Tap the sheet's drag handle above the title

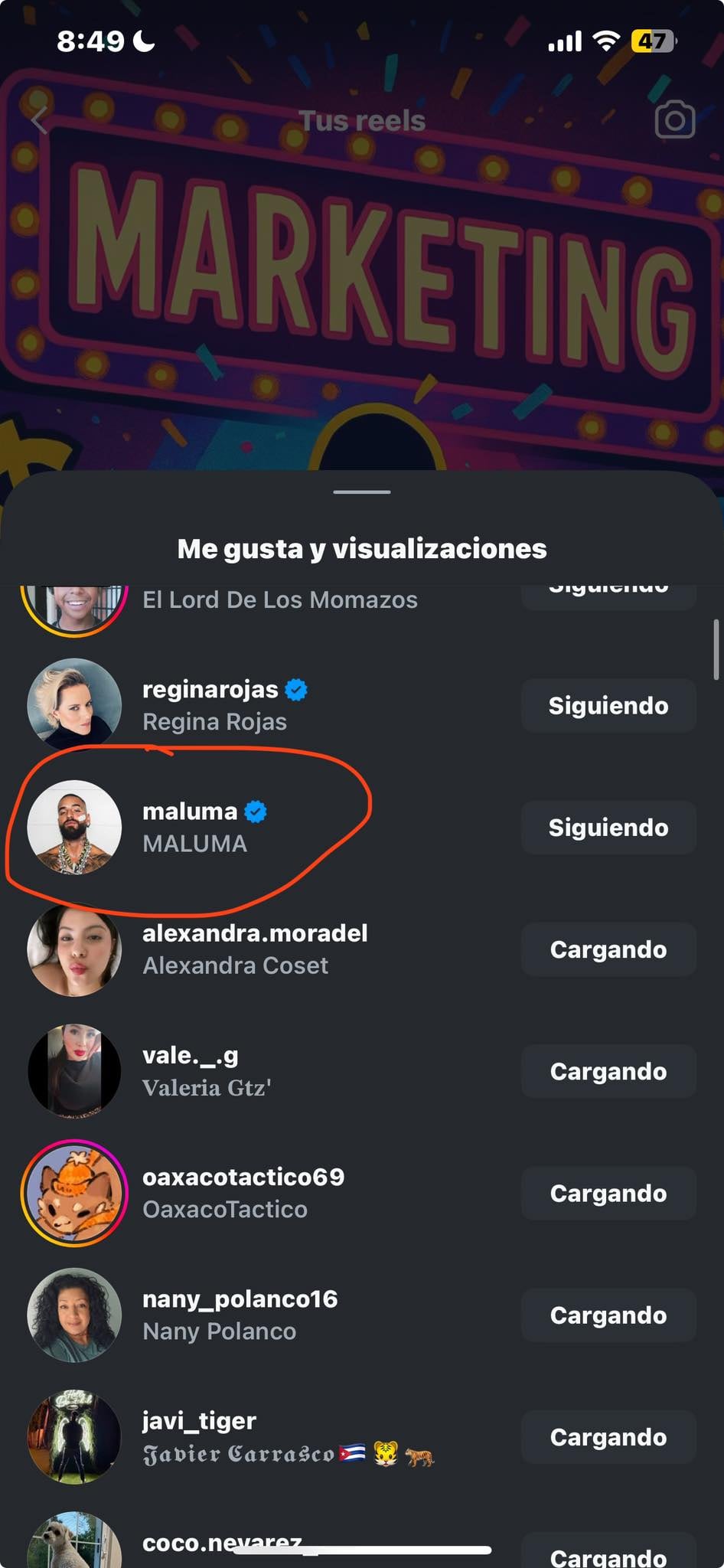[362, 492]
